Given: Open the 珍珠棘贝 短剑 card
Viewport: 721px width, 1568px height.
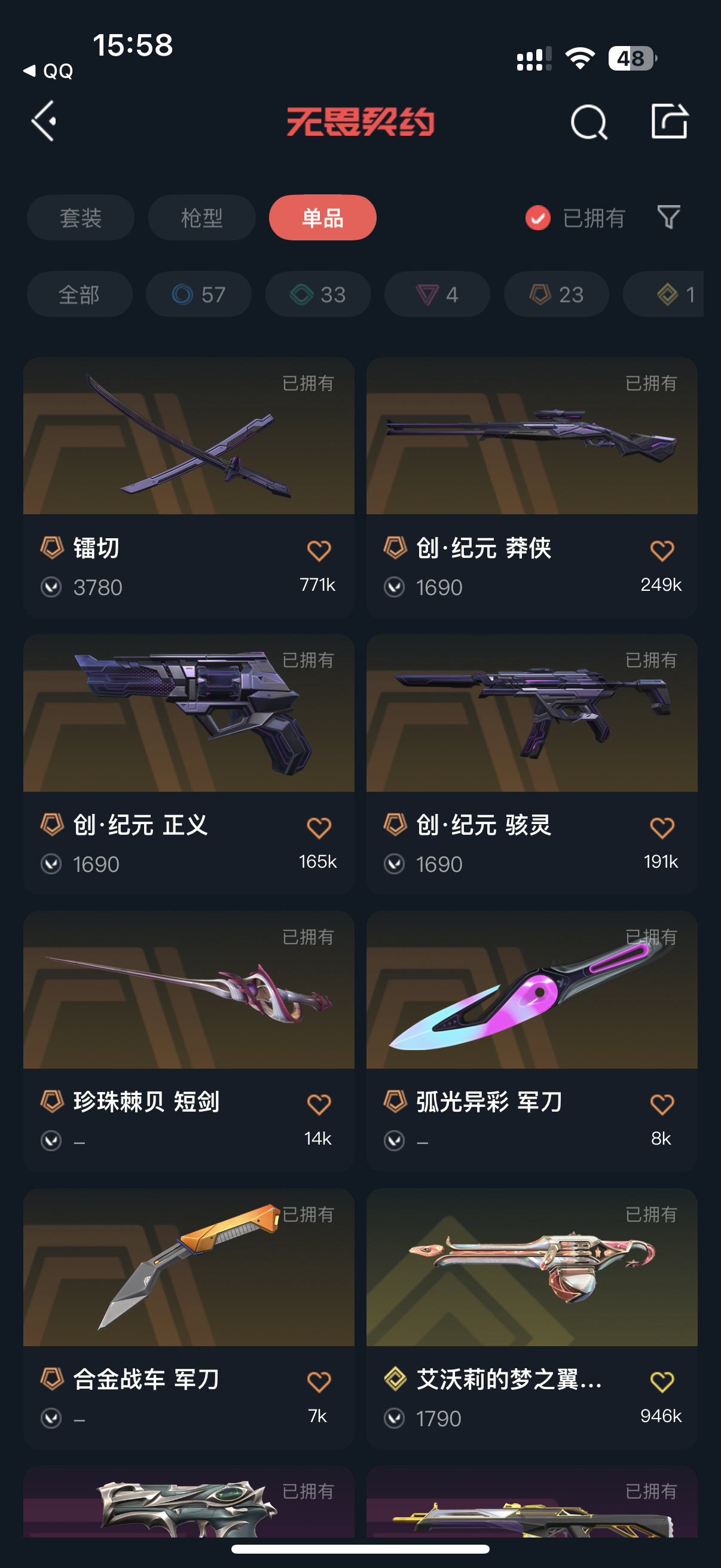Looking at the screenshot, I should tap(188, 1042).
